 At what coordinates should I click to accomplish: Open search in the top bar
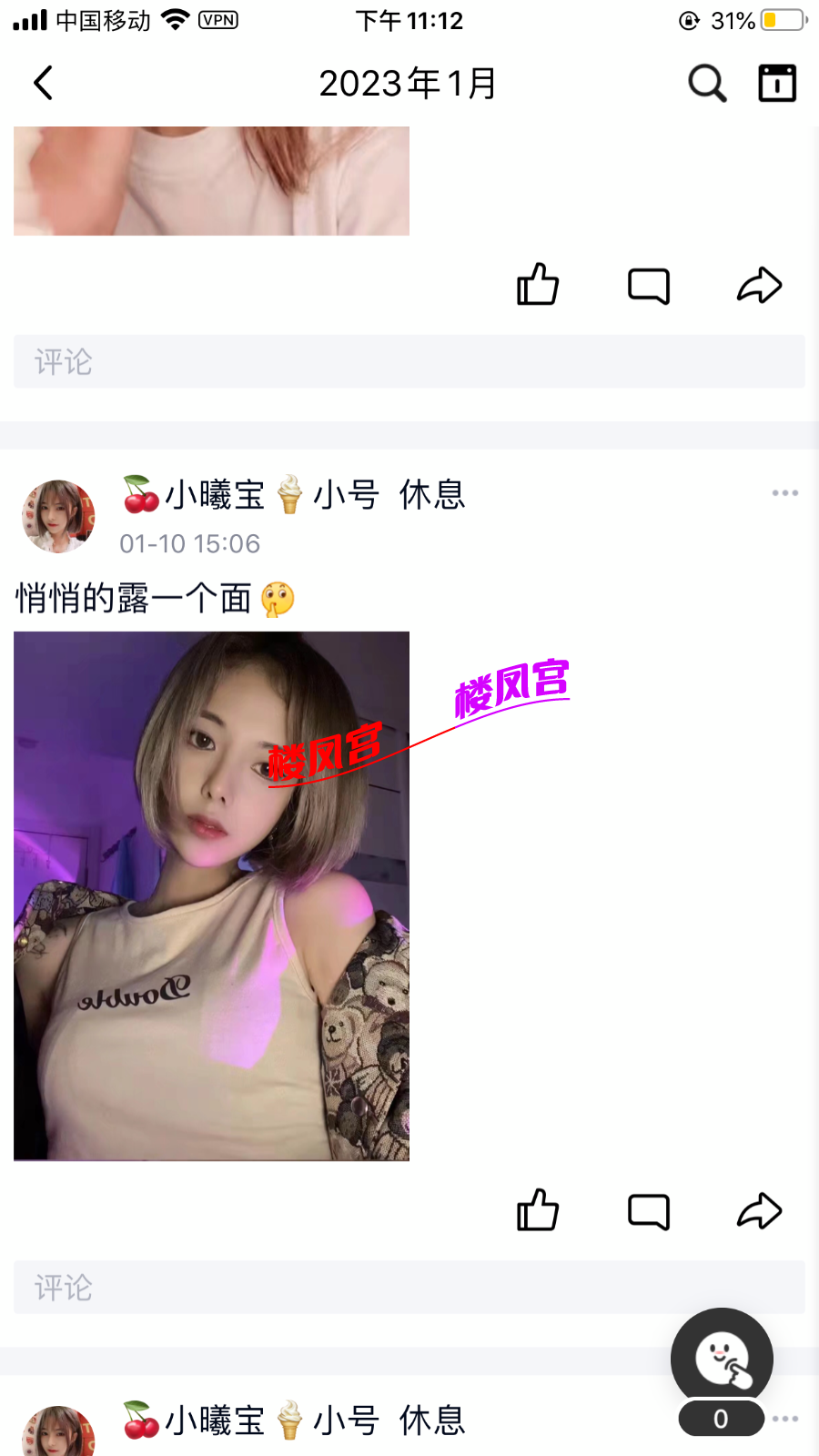[706, 83]
